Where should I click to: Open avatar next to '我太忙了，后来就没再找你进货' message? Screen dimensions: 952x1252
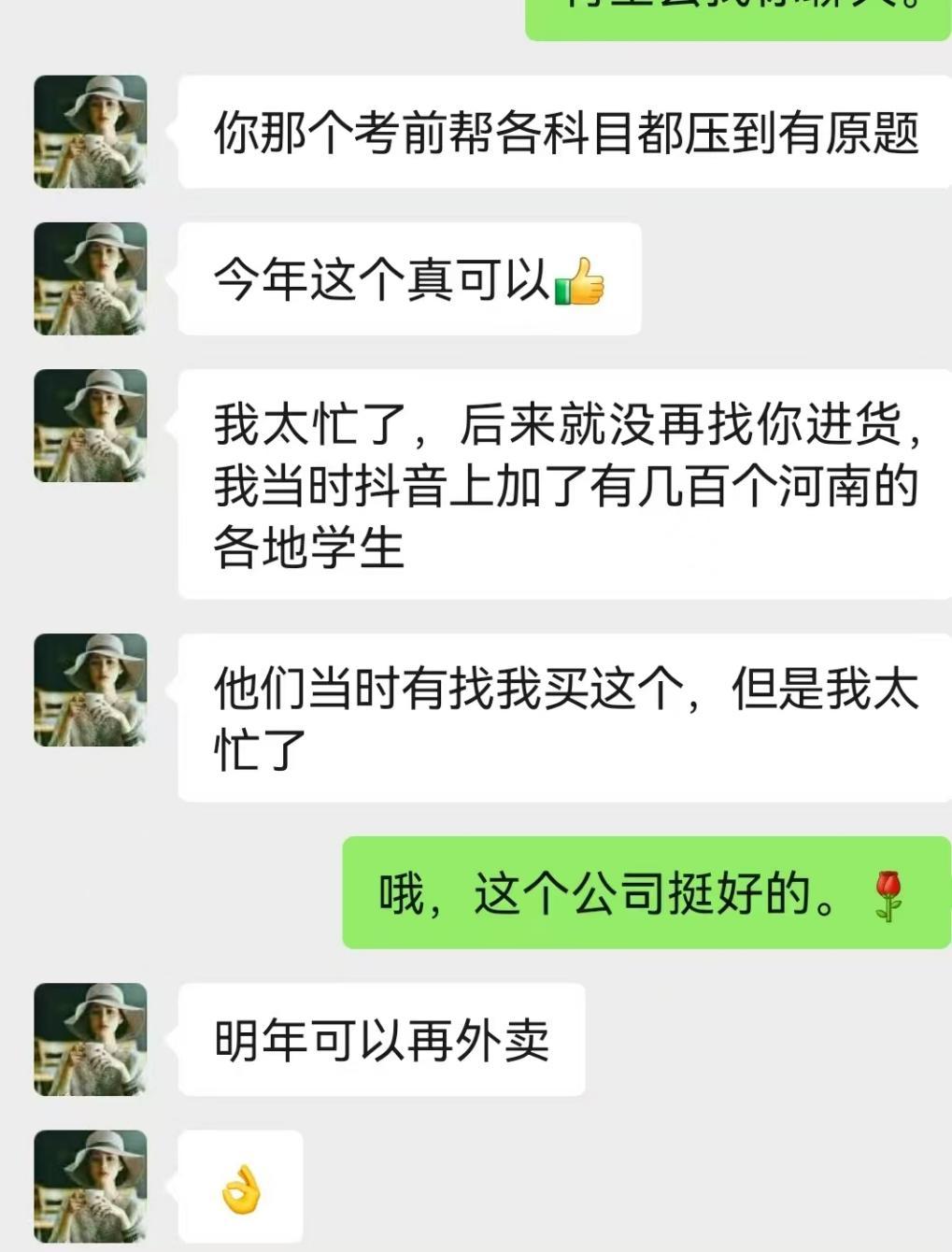[x=91, y=426]
